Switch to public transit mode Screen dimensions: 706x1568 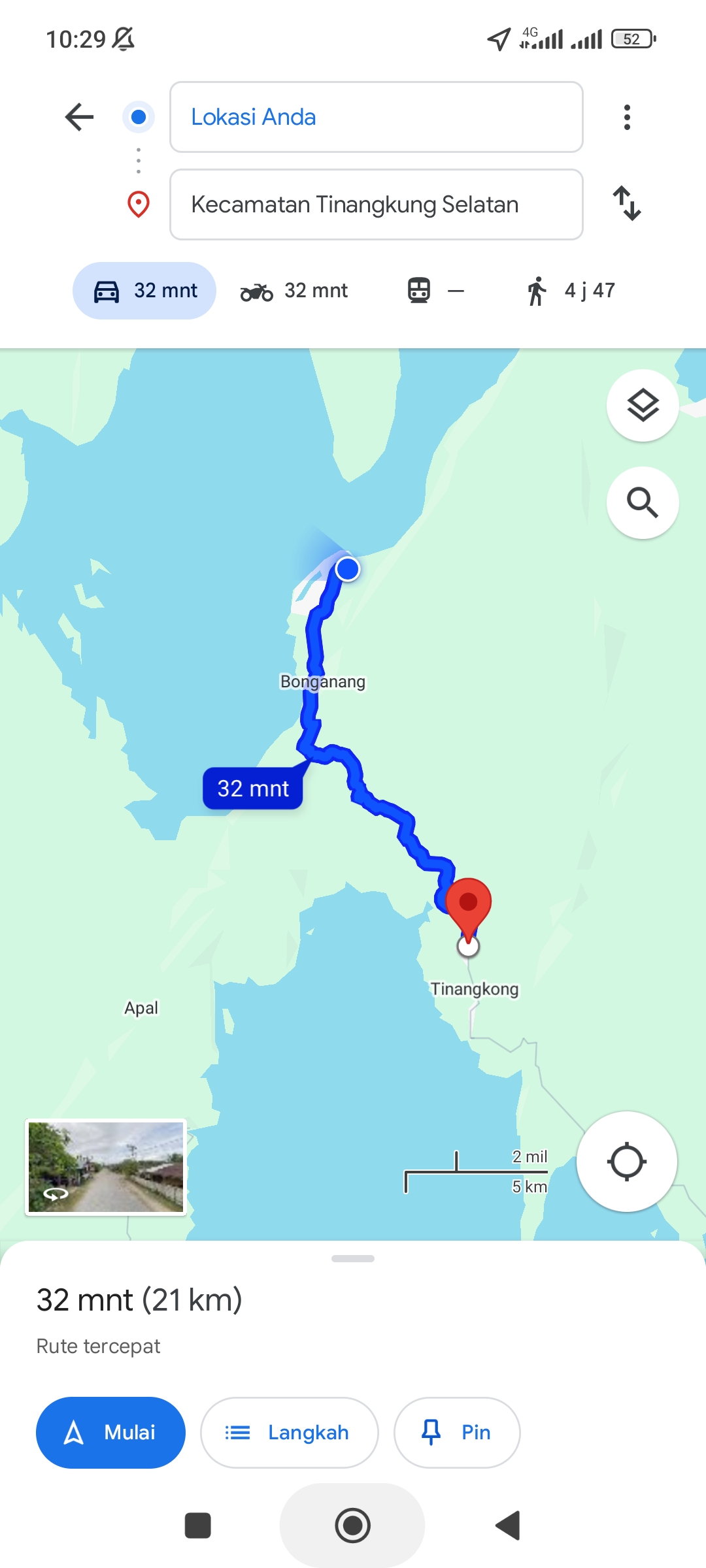pos(435,291)
